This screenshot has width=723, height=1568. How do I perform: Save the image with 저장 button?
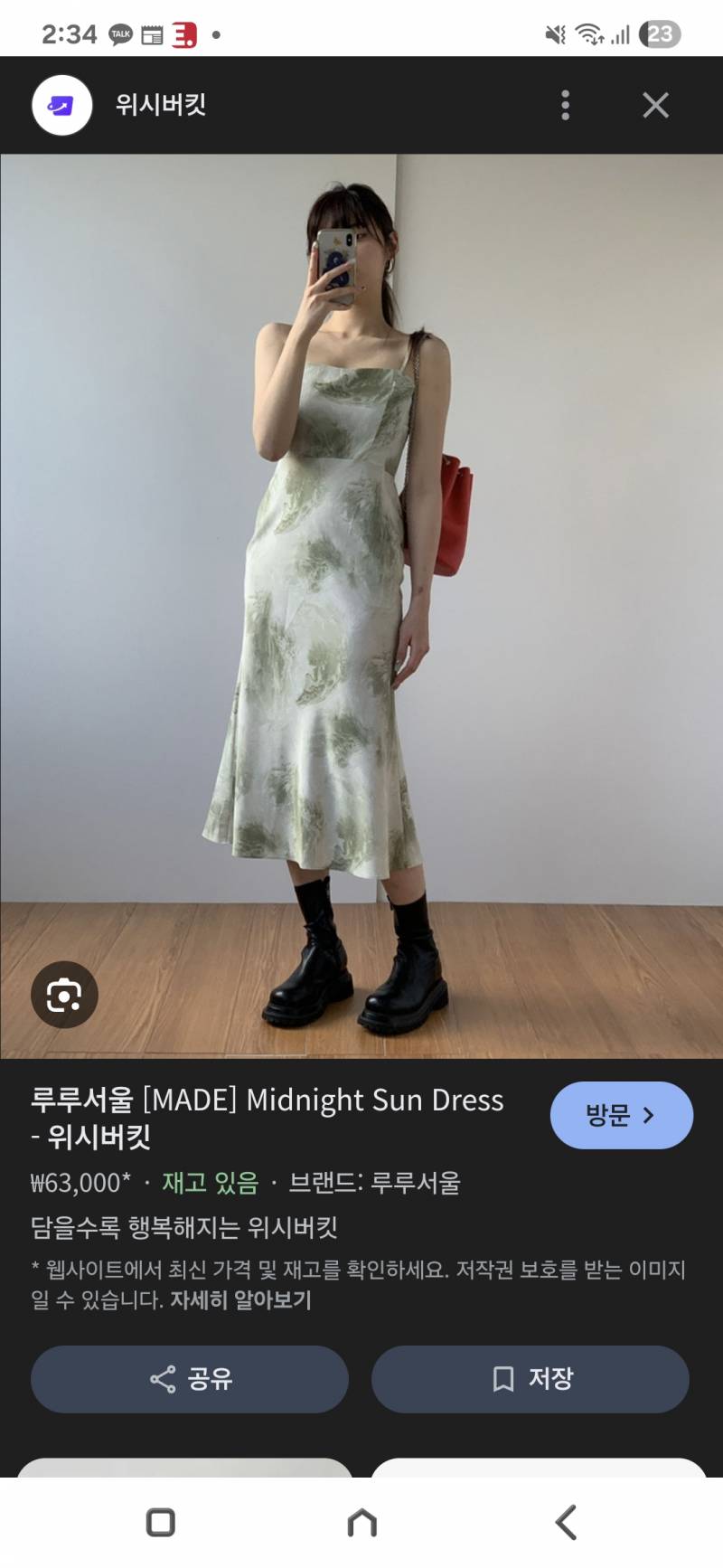coord(531,1379)
